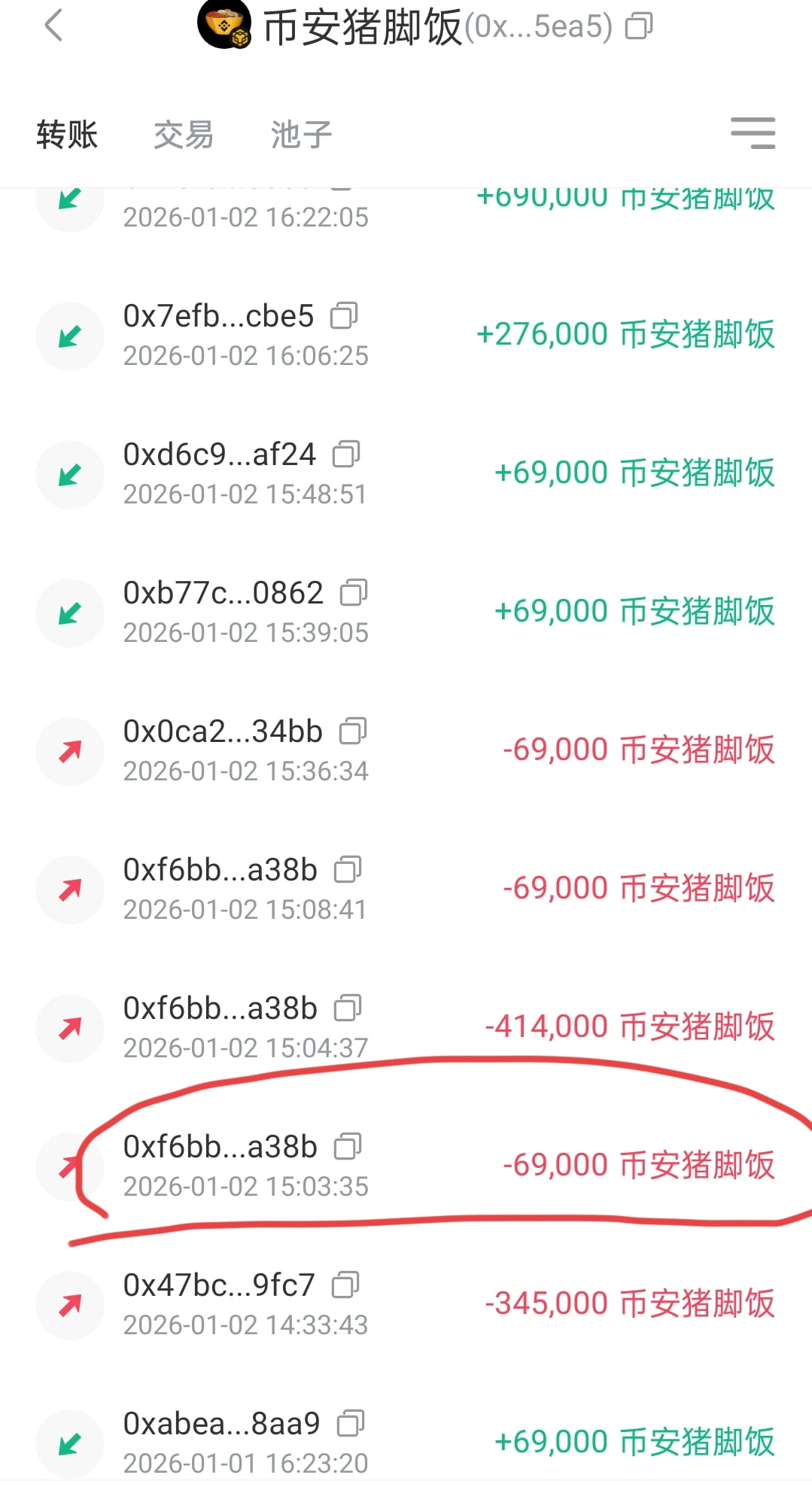View the +69,000 transfer from 0xabea...8aa9
Image resolution: width=812 pixels, height=1487 pixels.
click(634, 1443)
